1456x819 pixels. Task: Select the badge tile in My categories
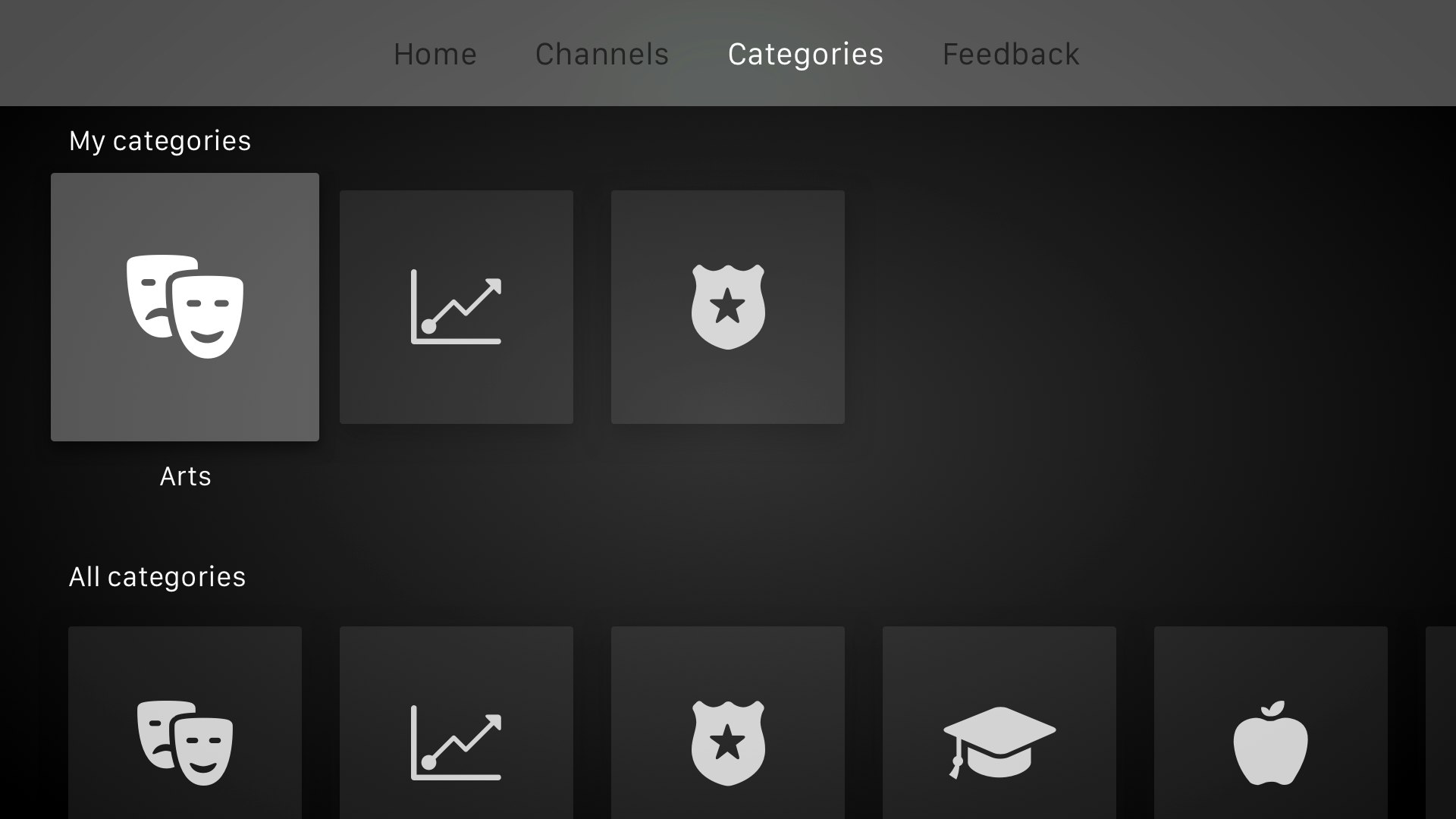click(x=728, y=307)
